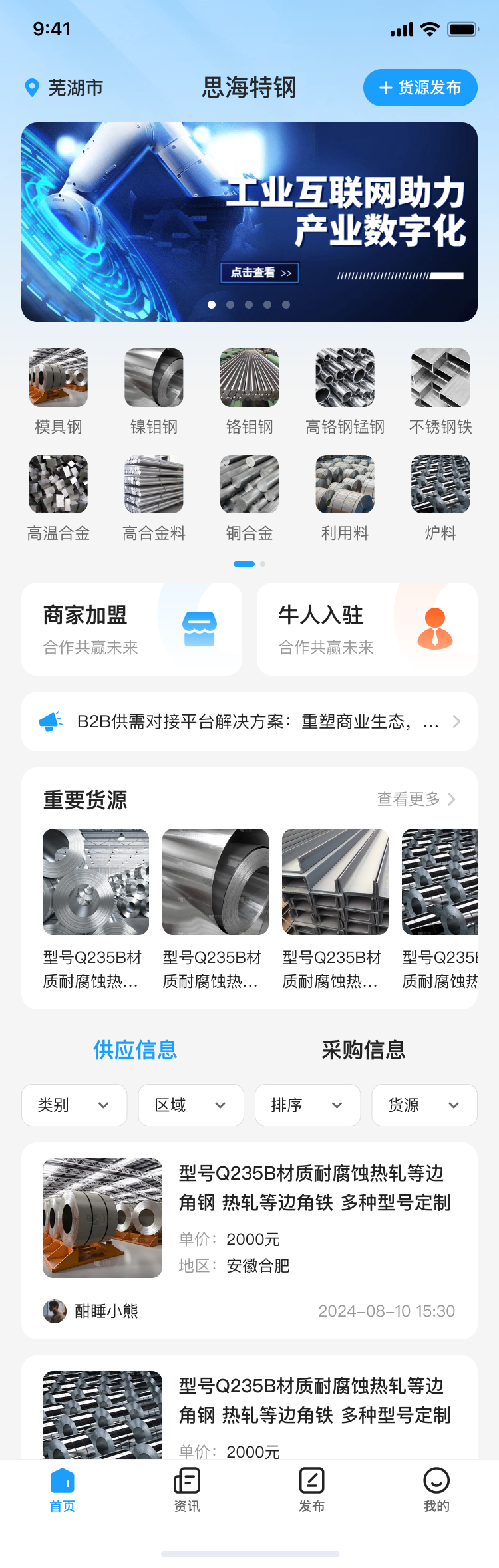Open the 牛人入驻 card
Image resolution: width=499 pixels, height=1568 pixels.
click(x=367, y=629)
